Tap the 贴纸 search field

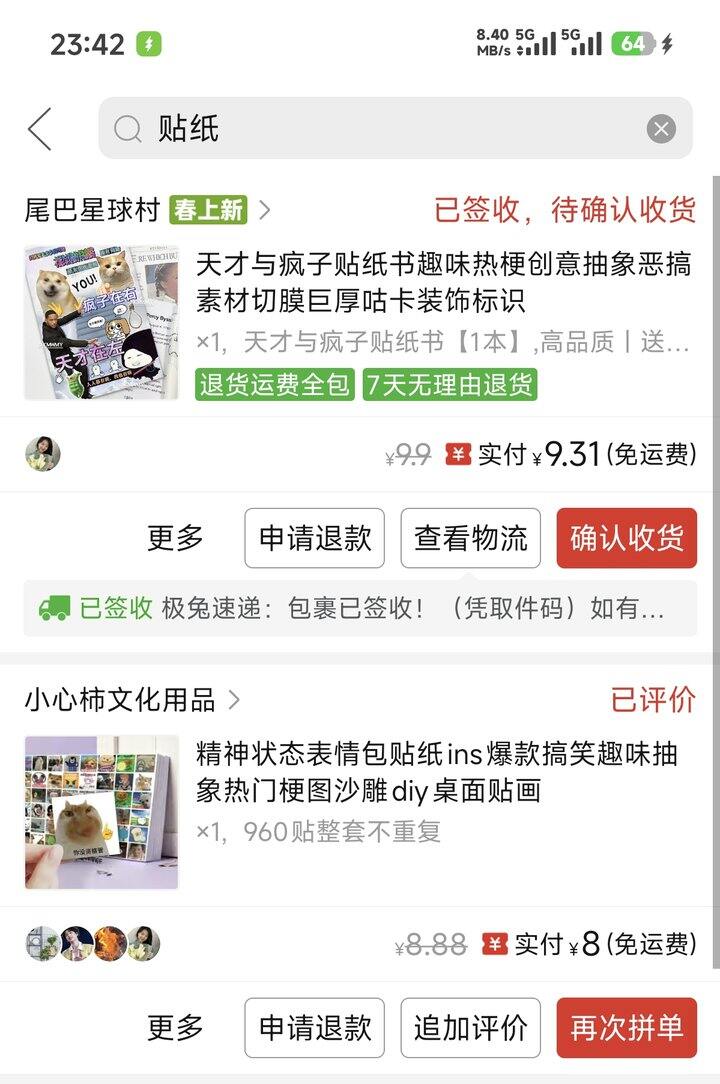(x=380, y=129)
